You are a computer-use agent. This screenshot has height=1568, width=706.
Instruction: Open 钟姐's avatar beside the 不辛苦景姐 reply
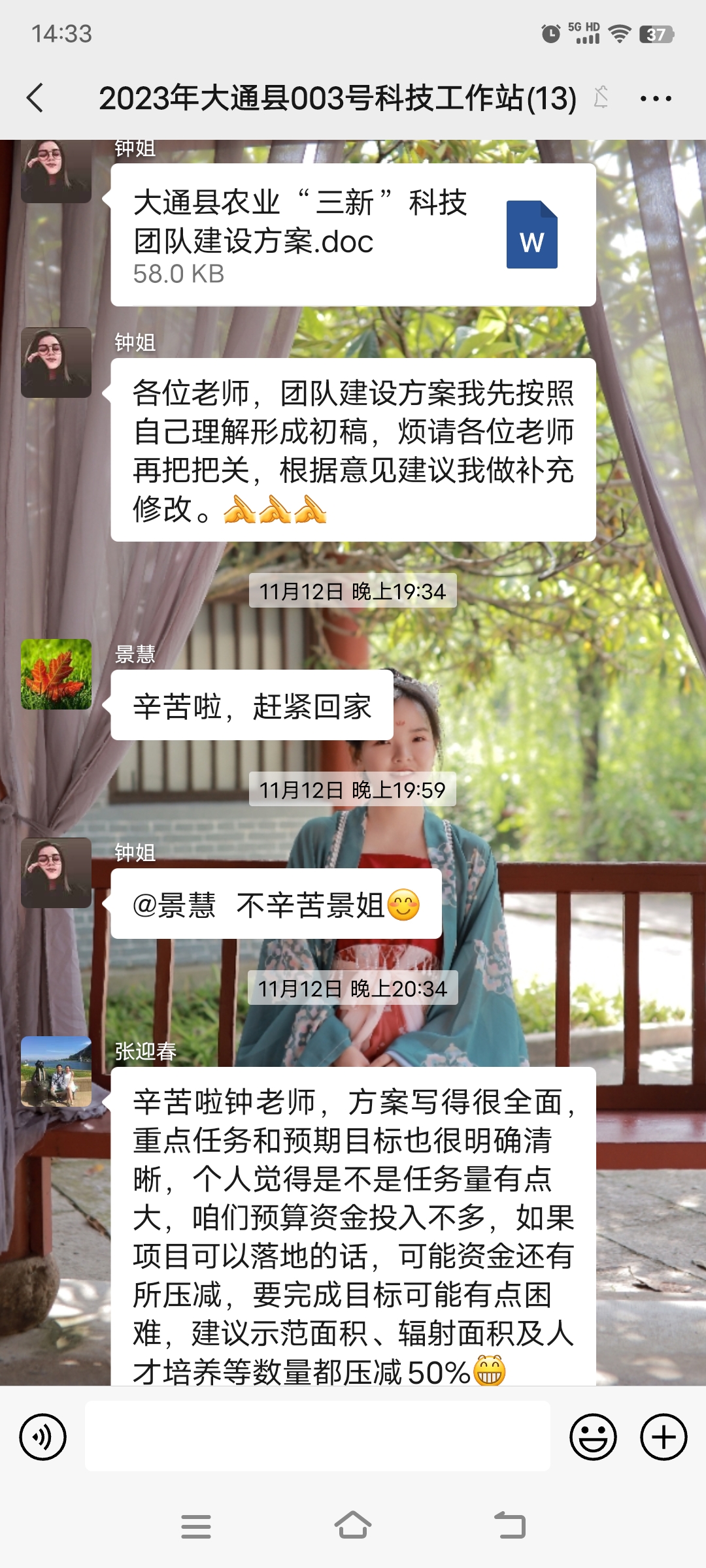(x=56, y=872)
